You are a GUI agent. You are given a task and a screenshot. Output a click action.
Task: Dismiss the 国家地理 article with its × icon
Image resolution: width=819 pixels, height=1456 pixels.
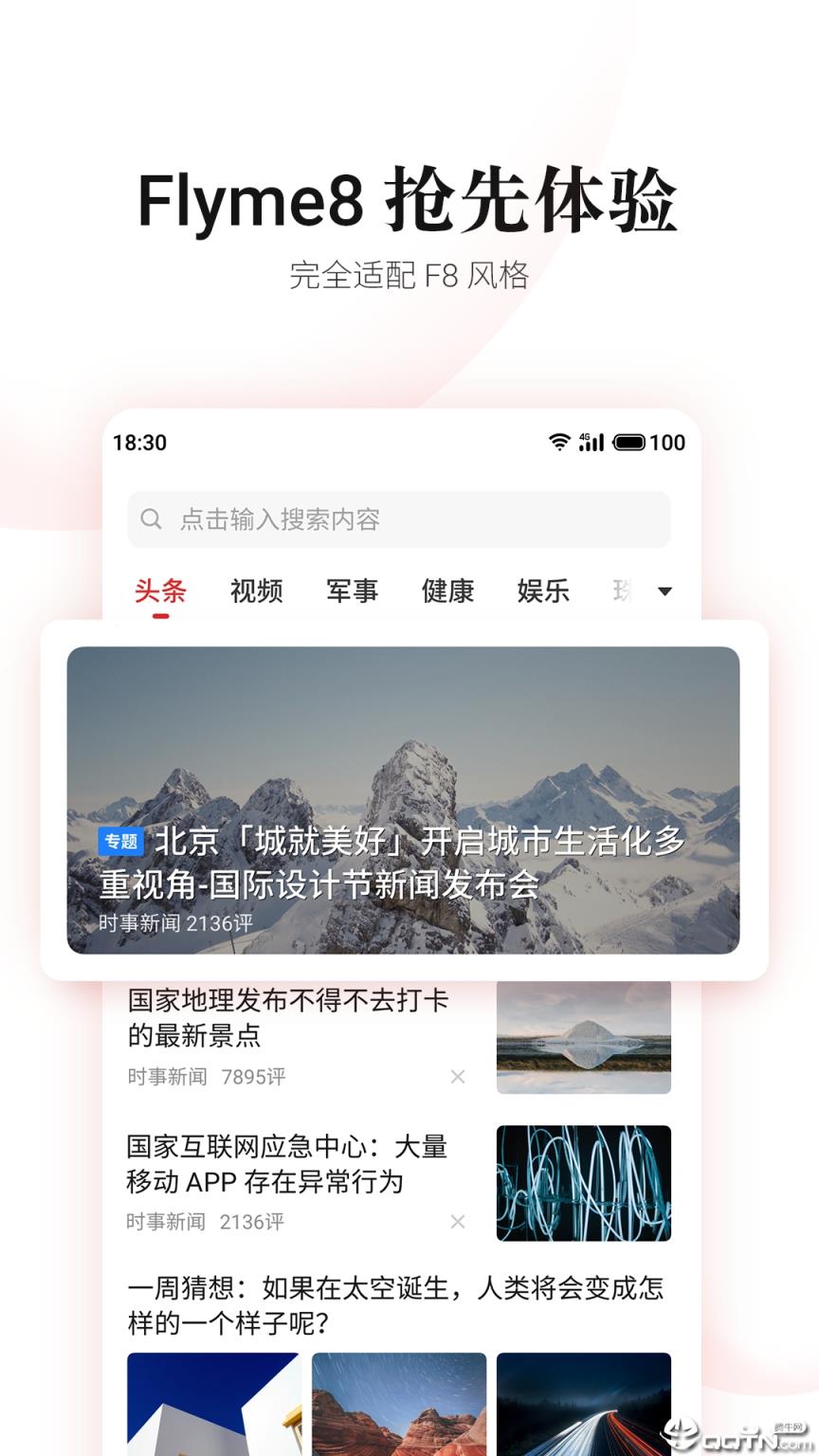pos(458,1077)
